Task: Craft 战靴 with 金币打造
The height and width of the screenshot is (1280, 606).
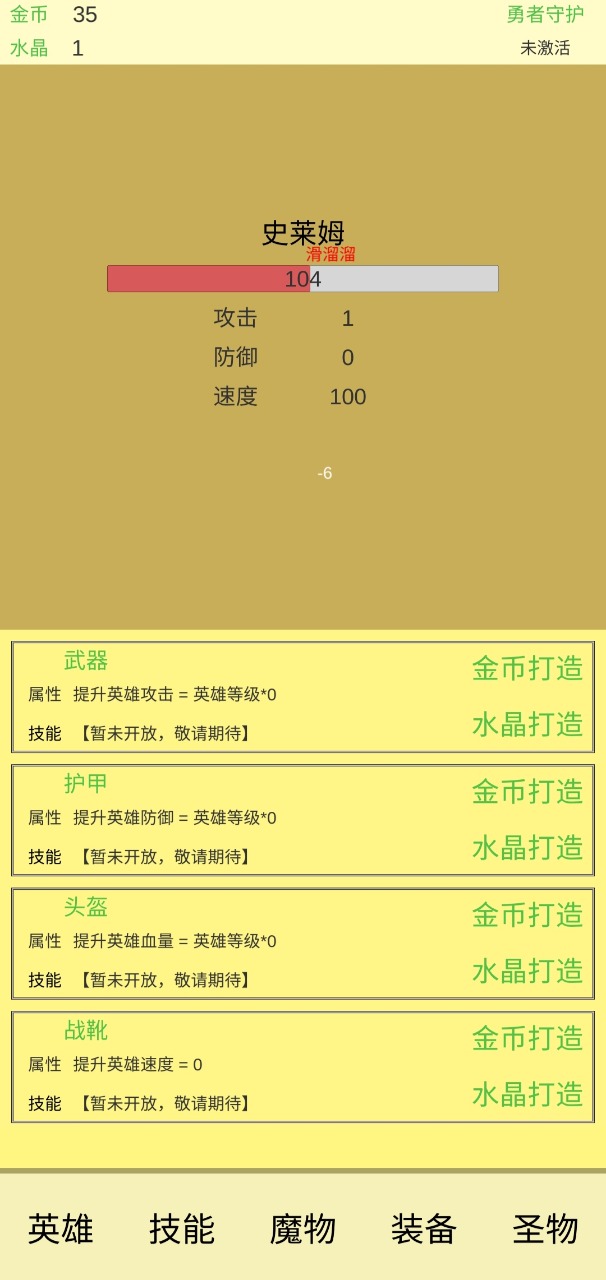Action: tap(527, 1038)
